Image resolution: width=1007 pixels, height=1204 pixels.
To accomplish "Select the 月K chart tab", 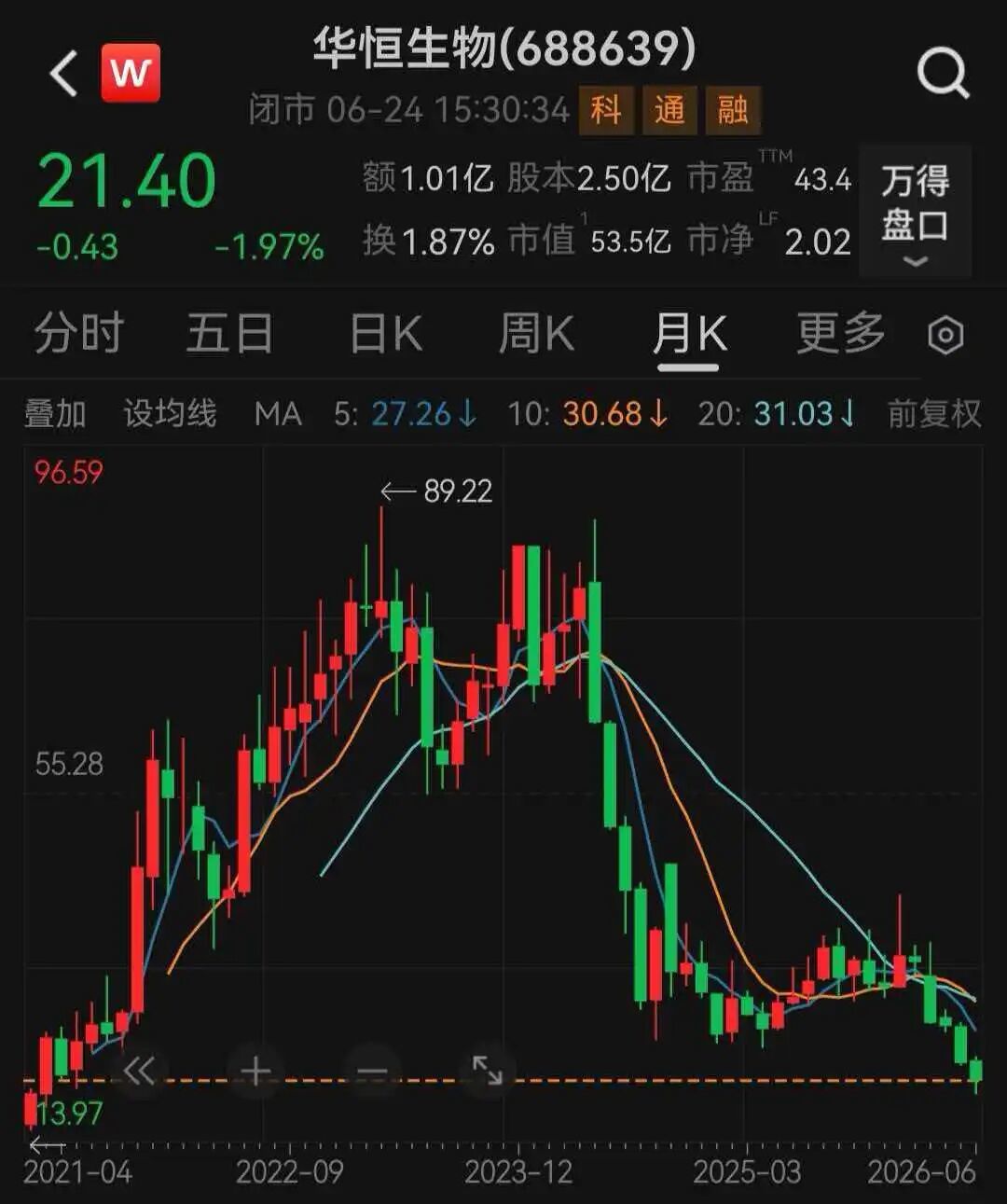I will (x=689, y=335).
